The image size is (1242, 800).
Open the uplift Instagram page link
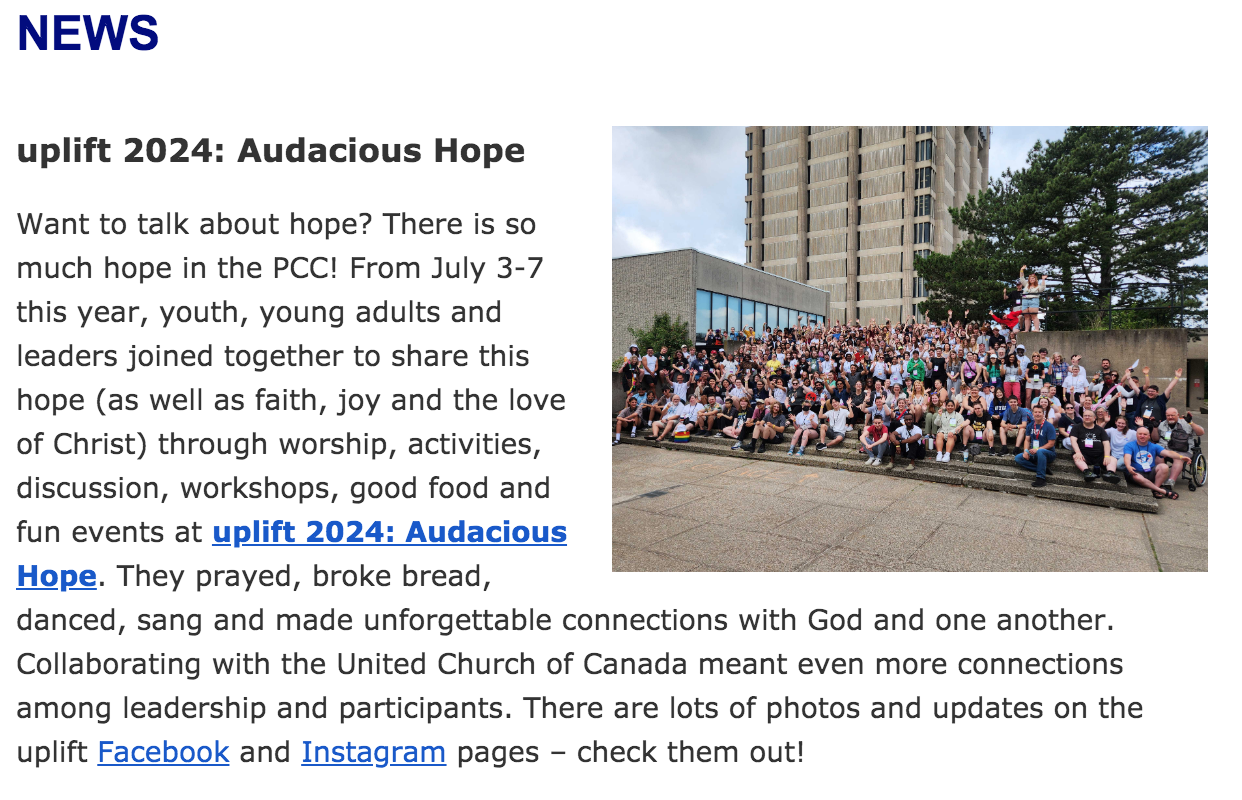[x=373, y=752]
